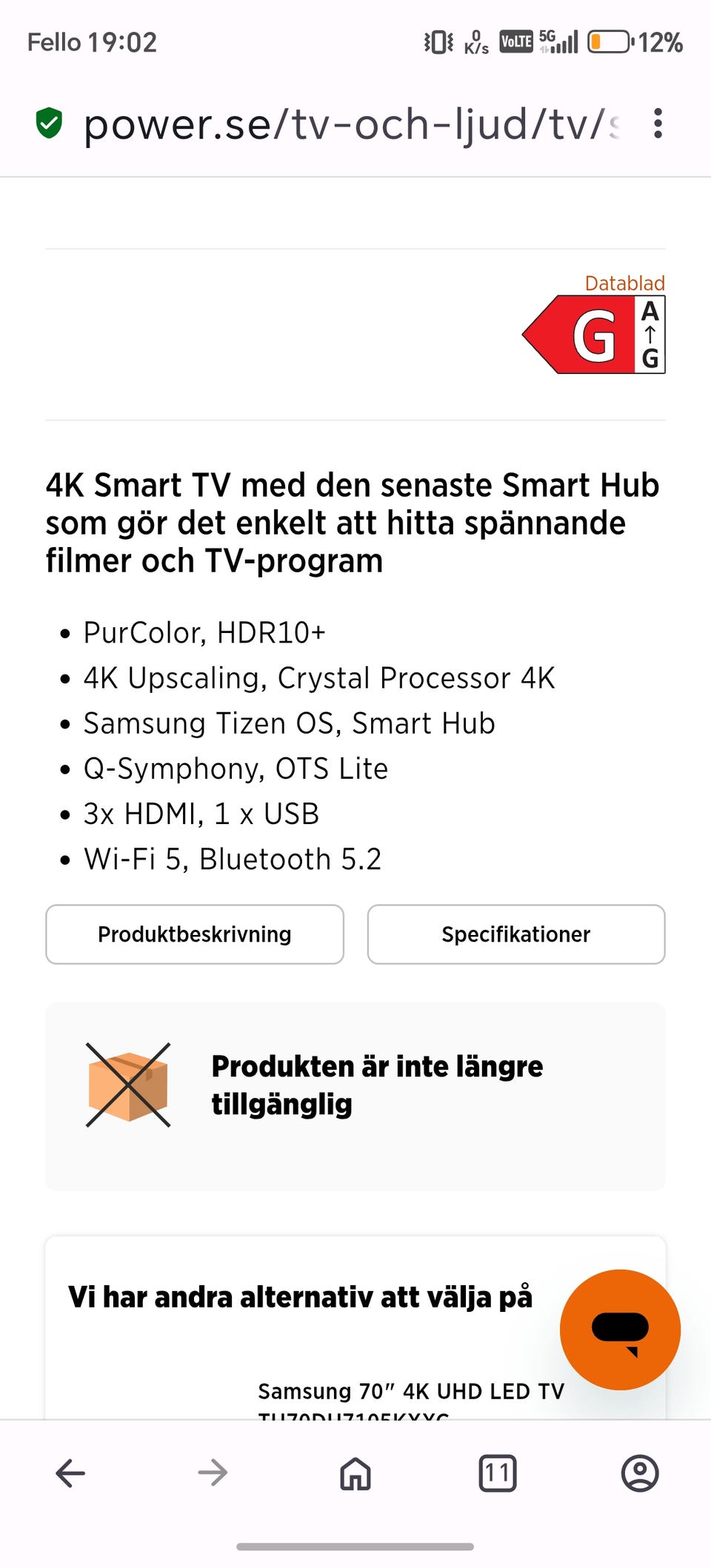Open the browser account profile
Image resolution: width=711 pixels, height=1568 pixels.
pos(640,1473)
